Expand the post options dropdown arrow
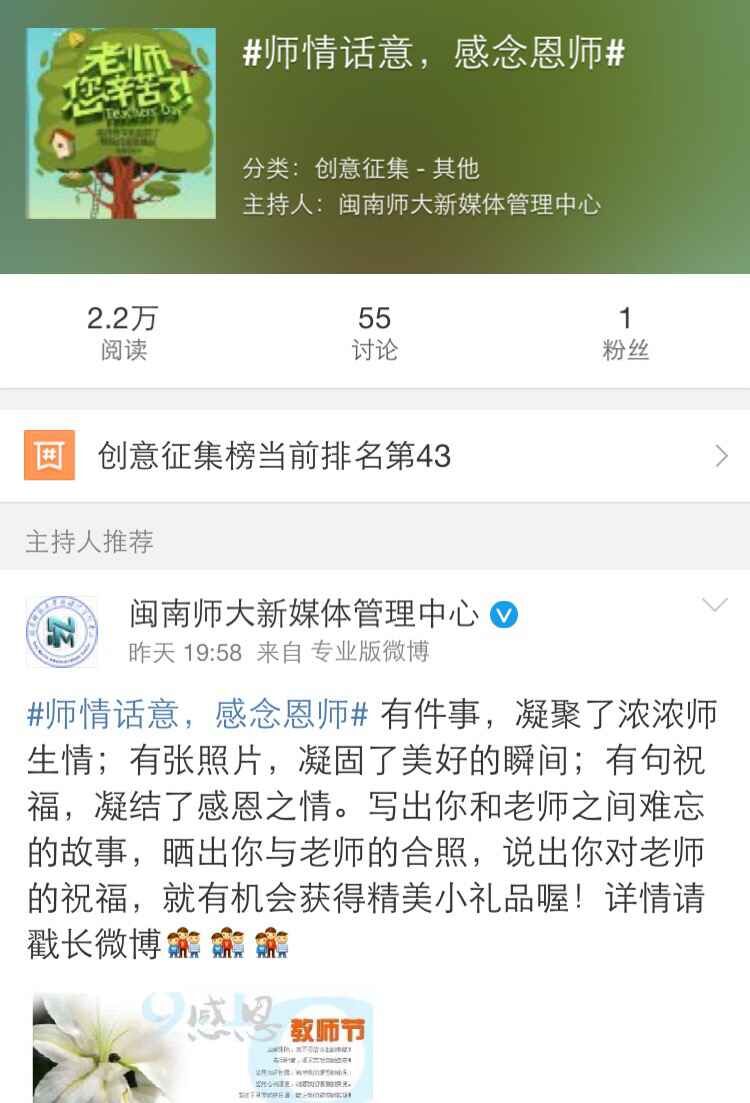 [715, 605]
